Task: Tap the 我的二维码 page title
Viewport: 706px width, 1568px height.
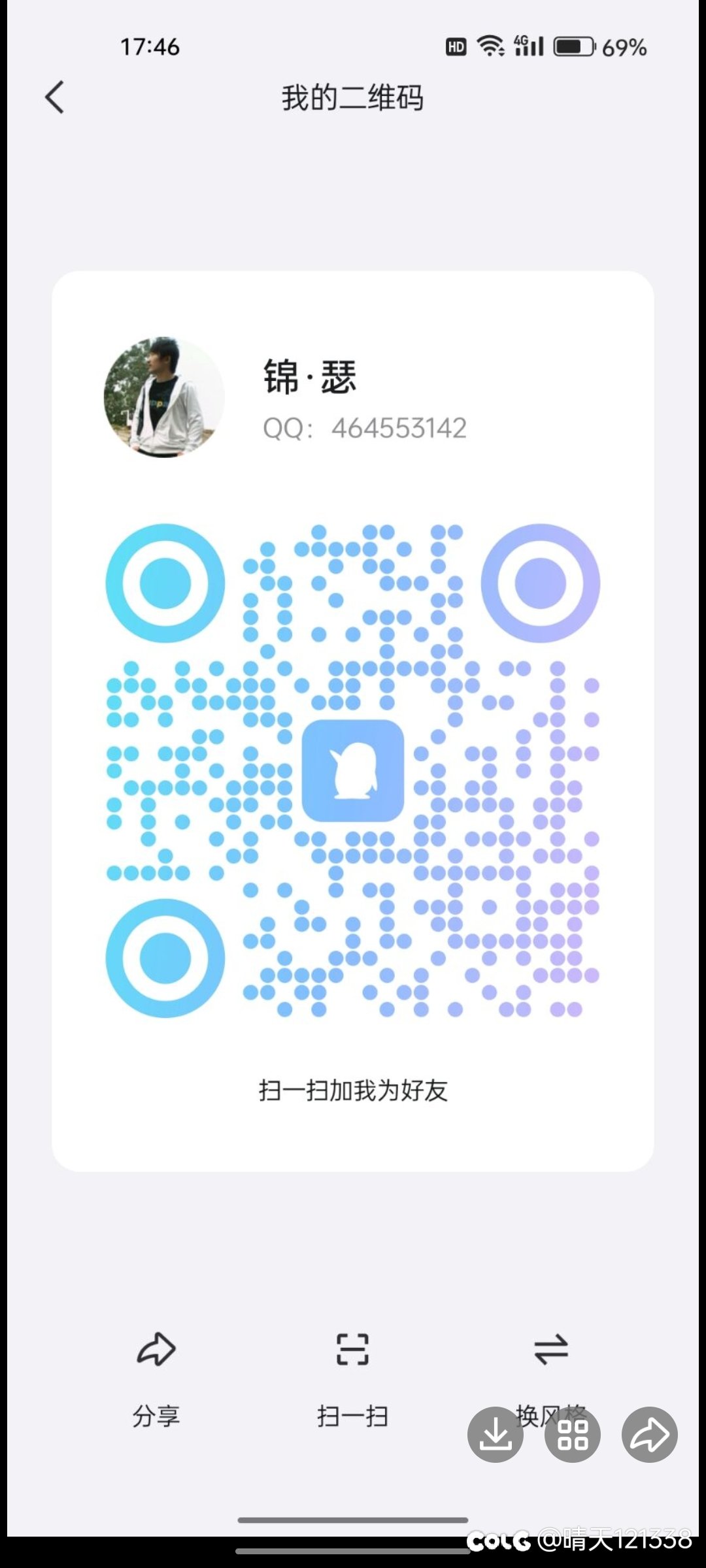Action: [352, 99]
